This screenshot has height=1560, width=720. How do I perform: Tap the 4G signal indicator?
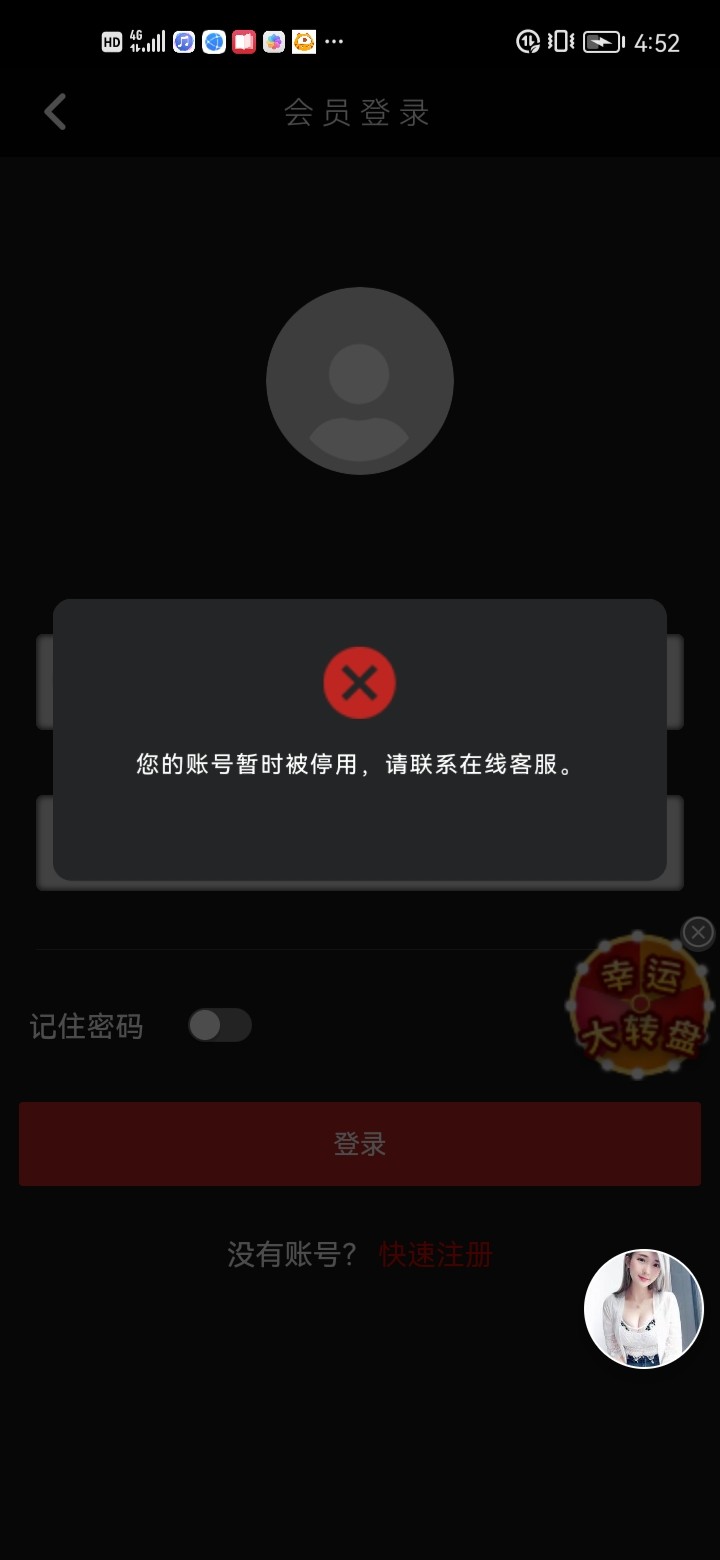[143, 41]
